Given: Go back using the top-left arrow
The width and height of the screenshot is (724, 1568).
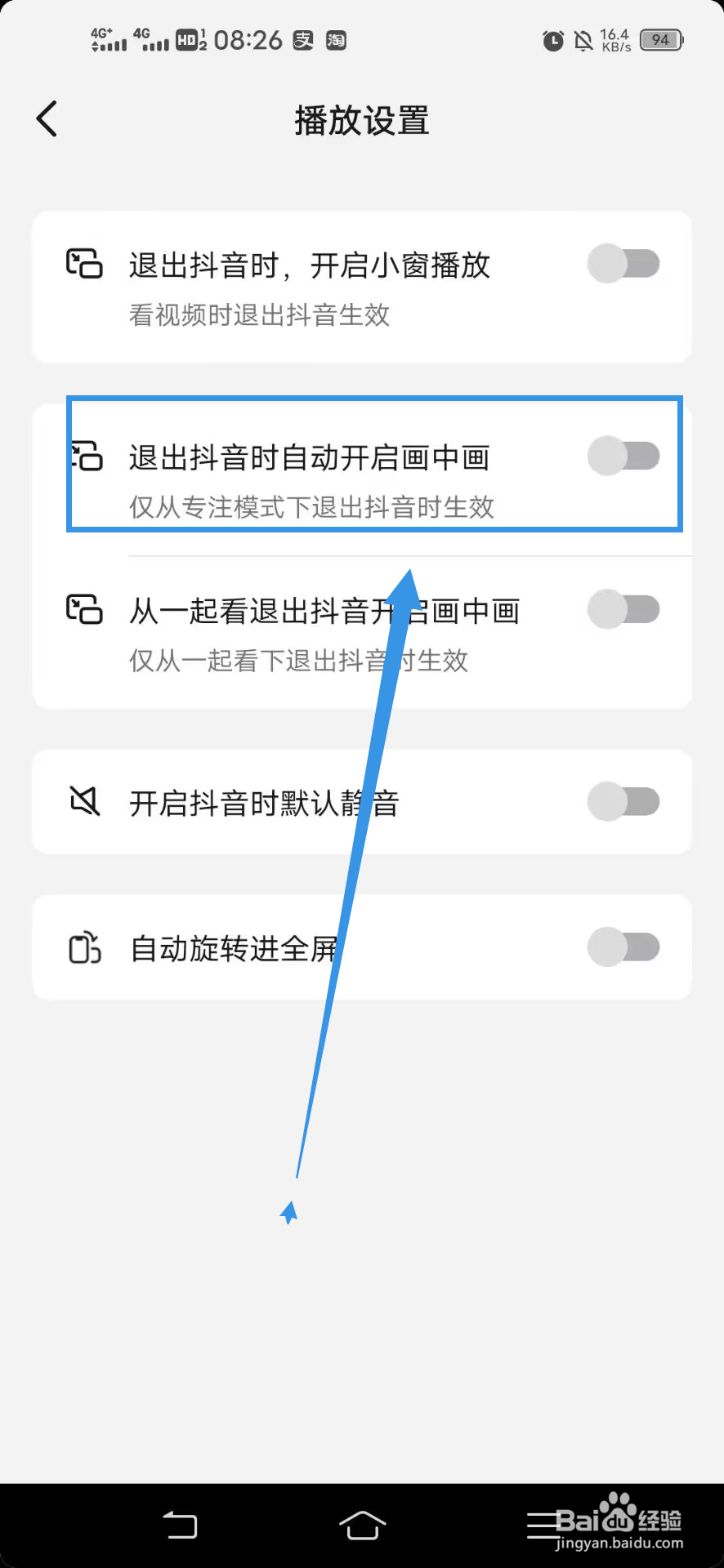Looking at the screenshot, I should tap(47, 118).
